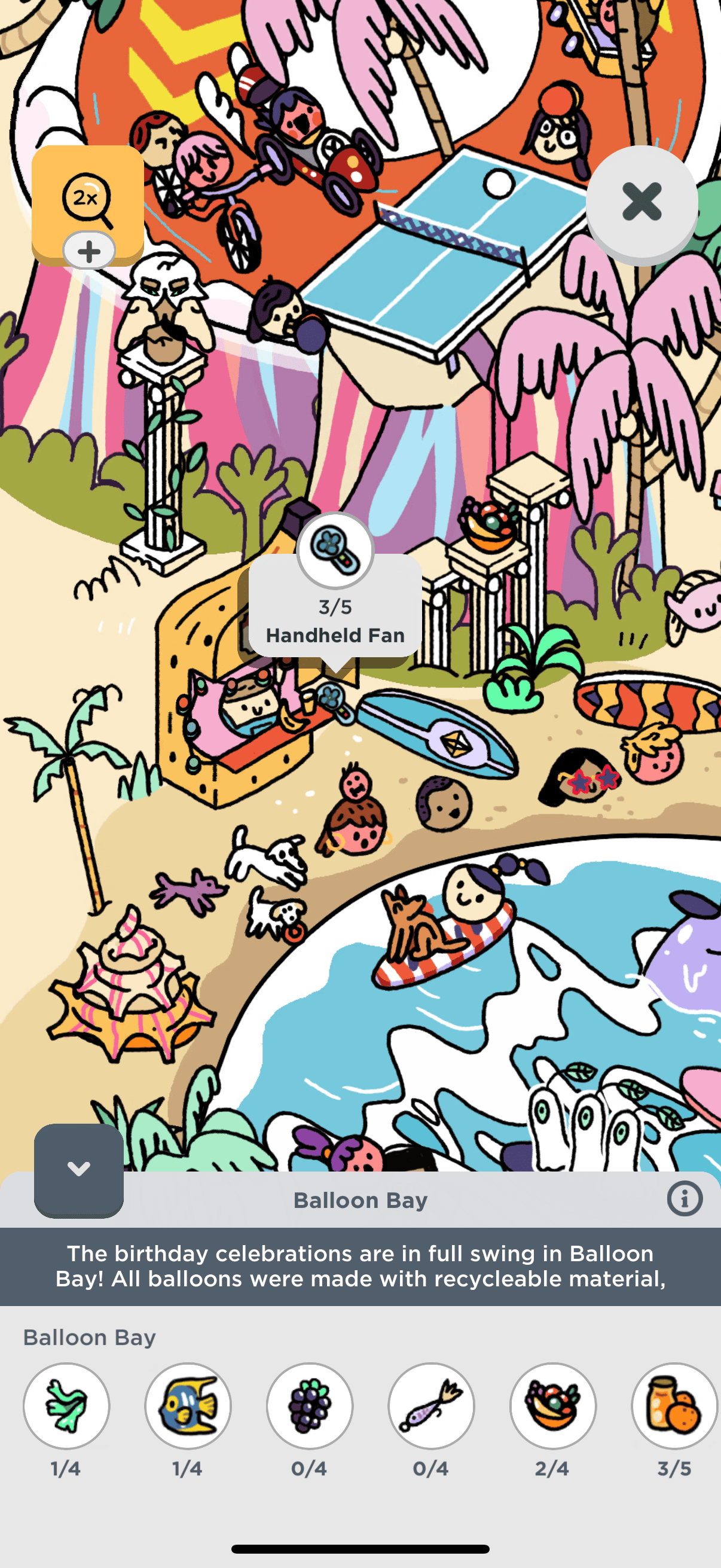Screen dimensions: 721x1568
Task: Select the coral item marked 1/4
Action: coord(66,1406)
